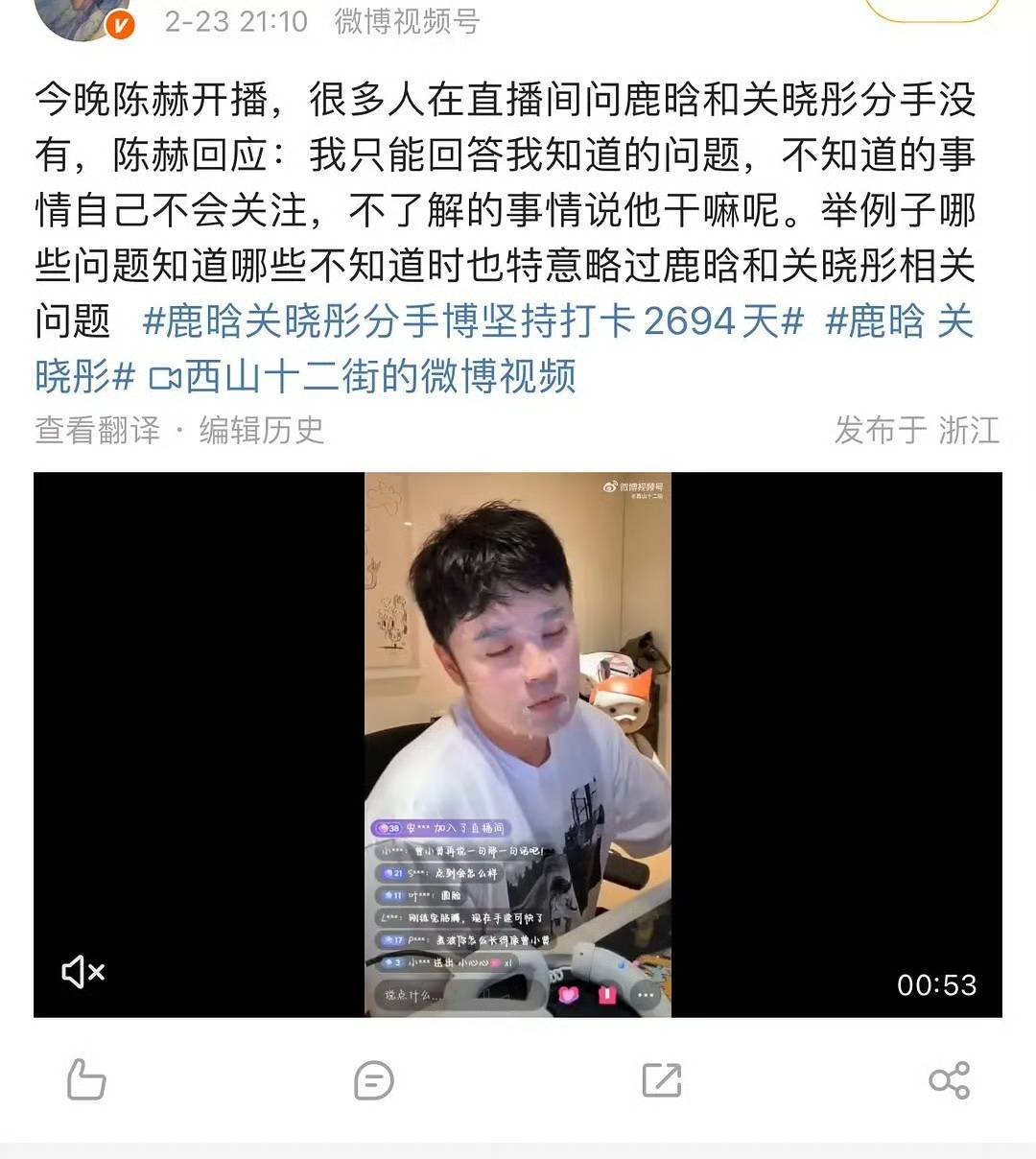
Task: Open 西山十二街的微博视频 link
Action: click(365, 376)
